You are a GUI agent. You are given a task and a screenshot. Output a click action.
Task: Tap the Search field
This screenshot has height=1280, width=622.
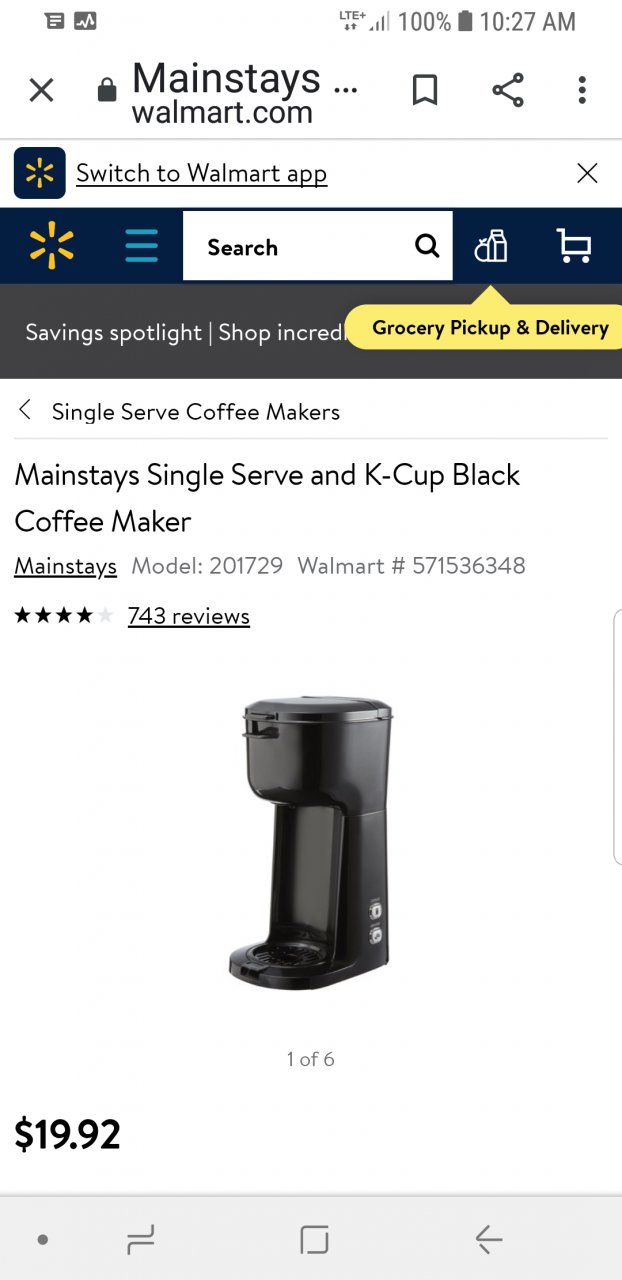coord(300,246)
